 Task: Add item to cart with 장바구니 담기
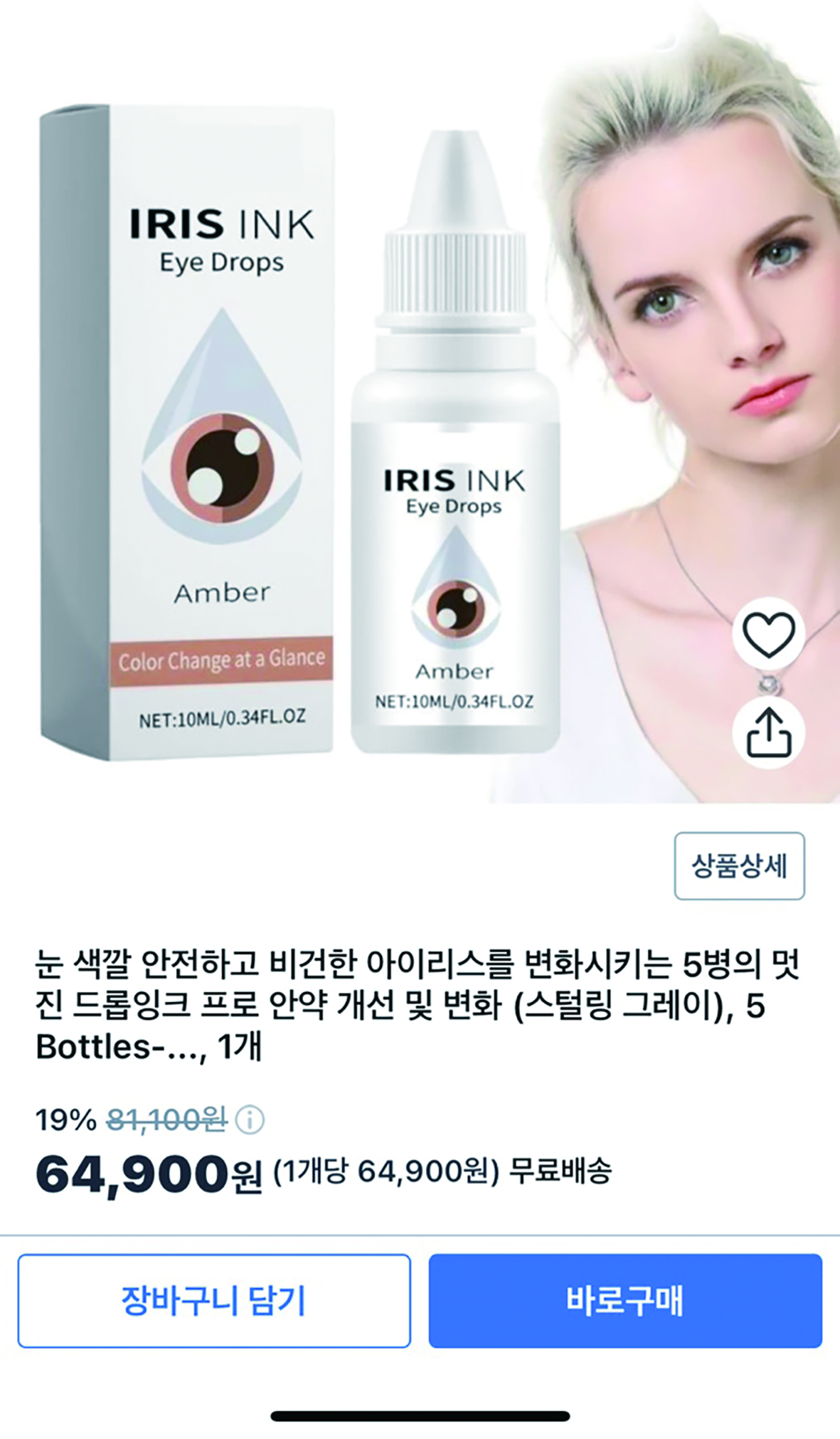coord(214,1301)
